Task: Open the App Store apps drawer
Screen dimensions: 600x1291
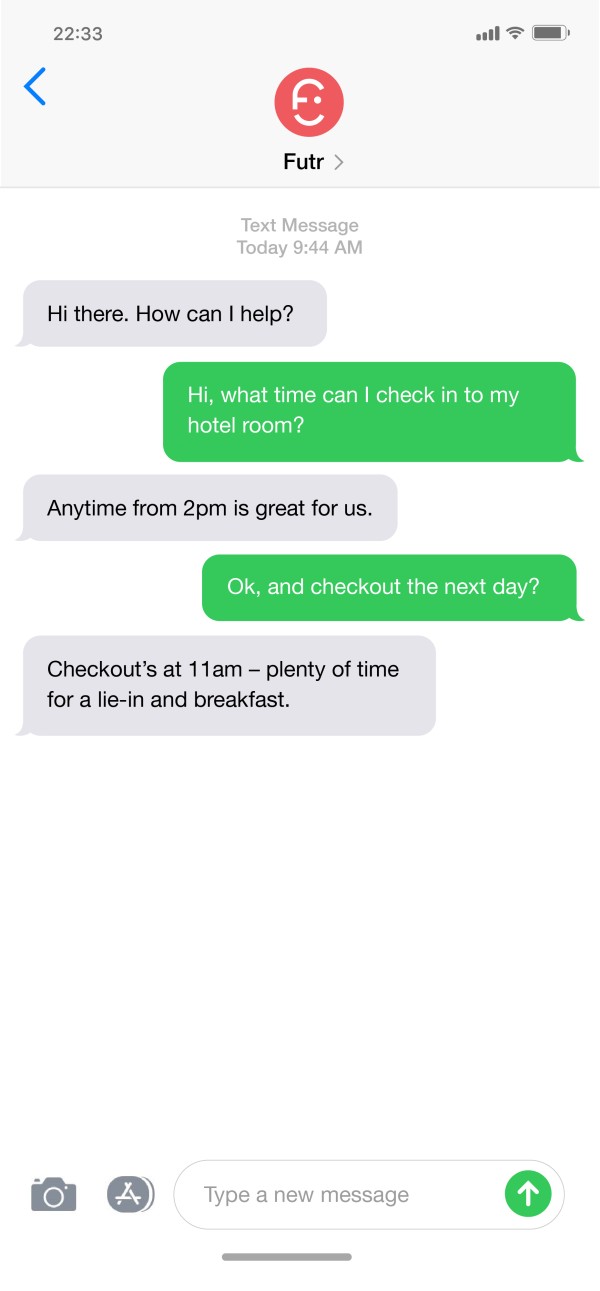Action: click(x=130, y=1194)
